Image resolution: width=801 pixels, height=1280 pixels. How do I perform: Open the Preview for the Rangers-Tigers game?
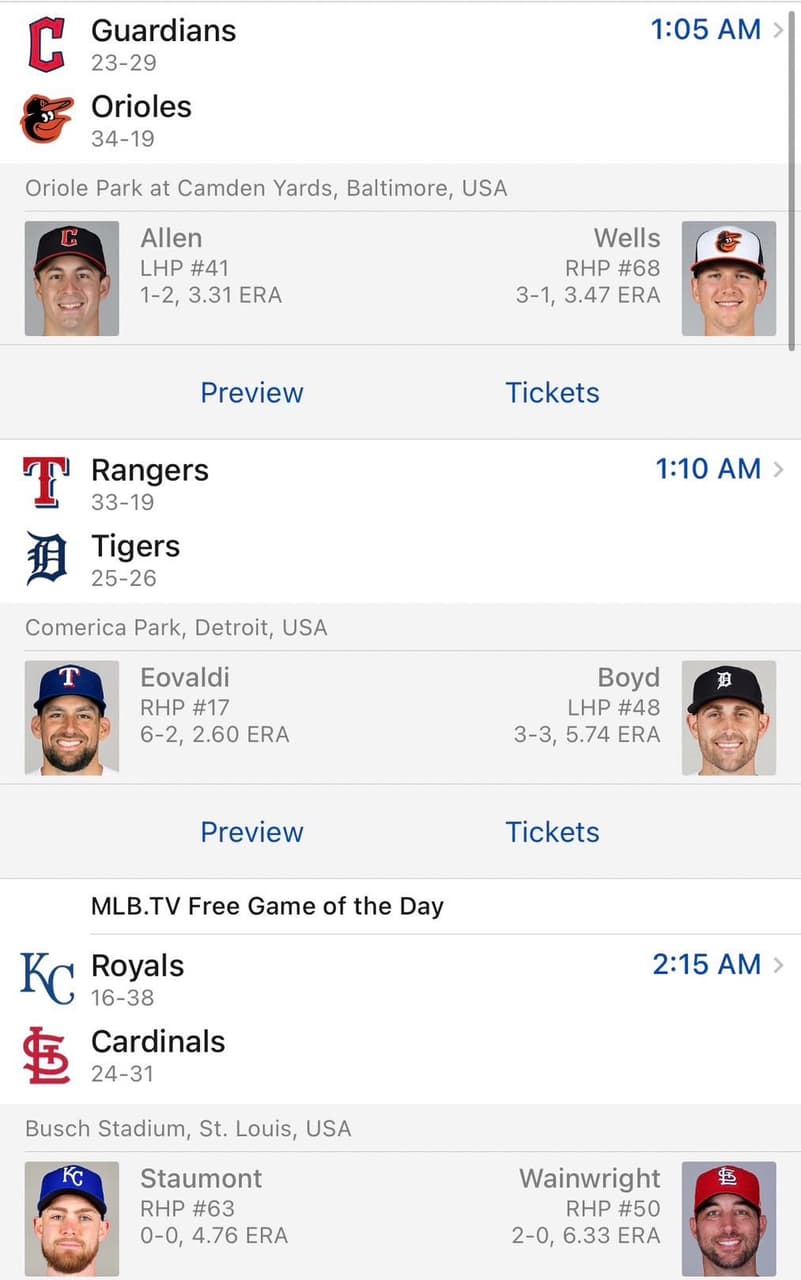coord(251,831)
